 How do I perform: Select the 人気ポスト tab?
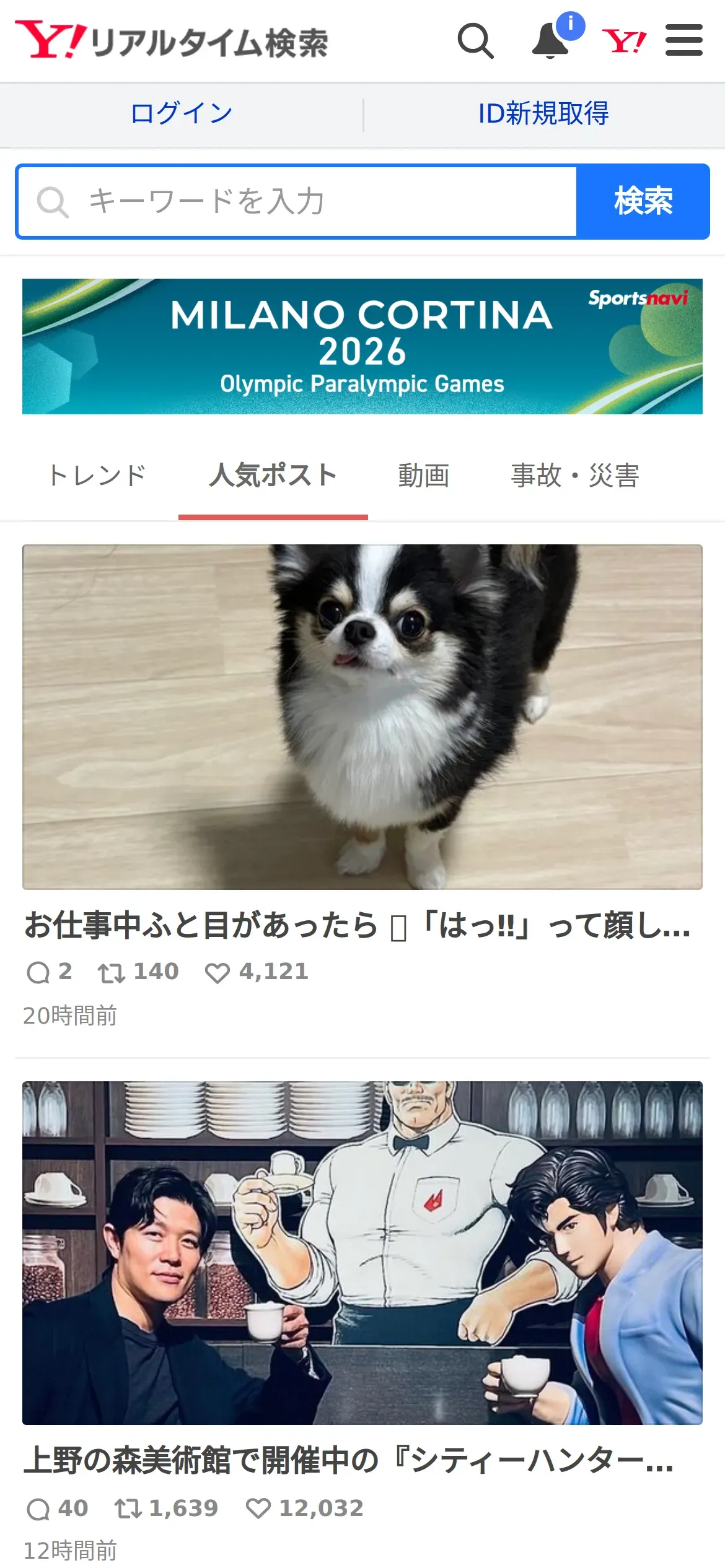tap(273, 476)
